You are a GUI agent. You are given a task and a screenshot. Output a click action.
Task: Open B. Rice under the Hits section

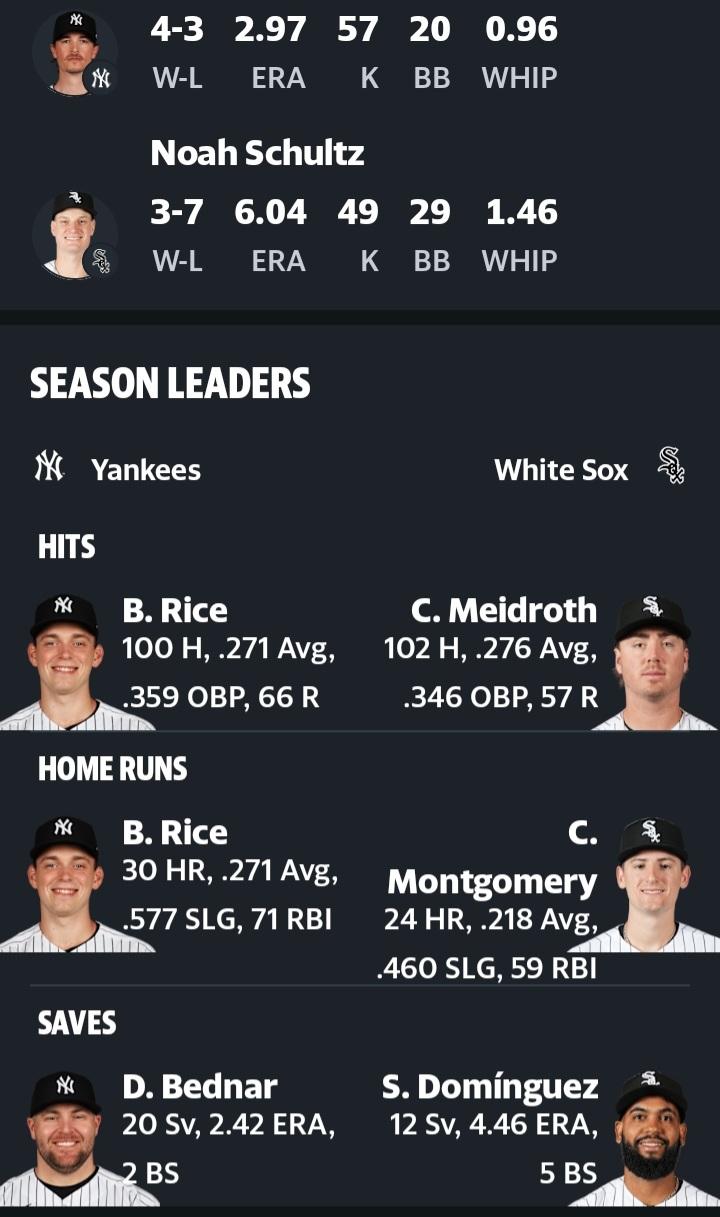pyautogui.click(x=175, y=610)
